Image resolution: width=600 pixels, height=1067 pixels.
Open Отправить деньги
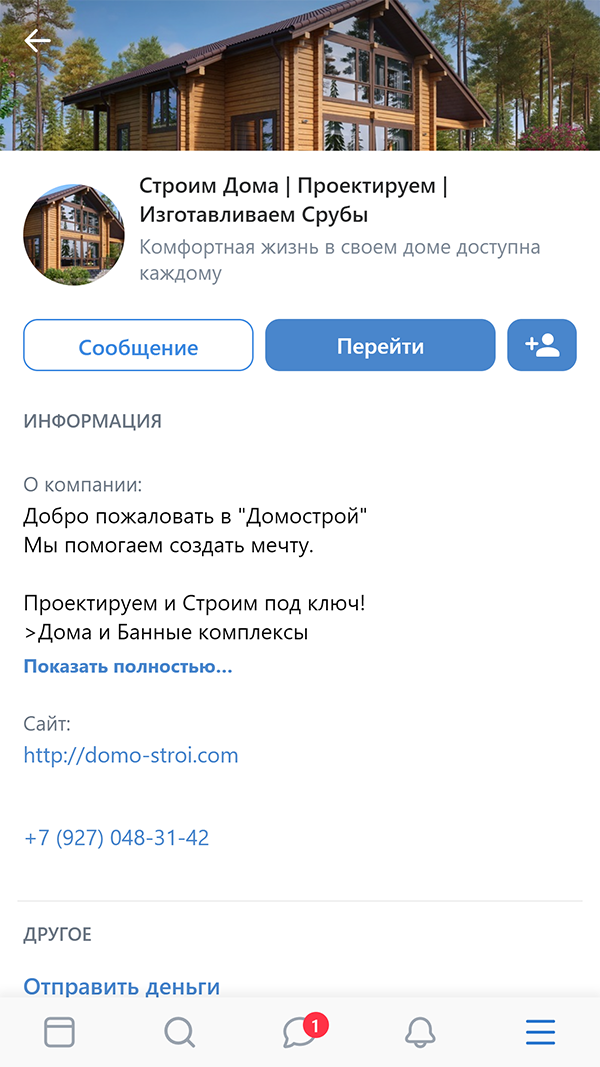(x=122, y=987)
